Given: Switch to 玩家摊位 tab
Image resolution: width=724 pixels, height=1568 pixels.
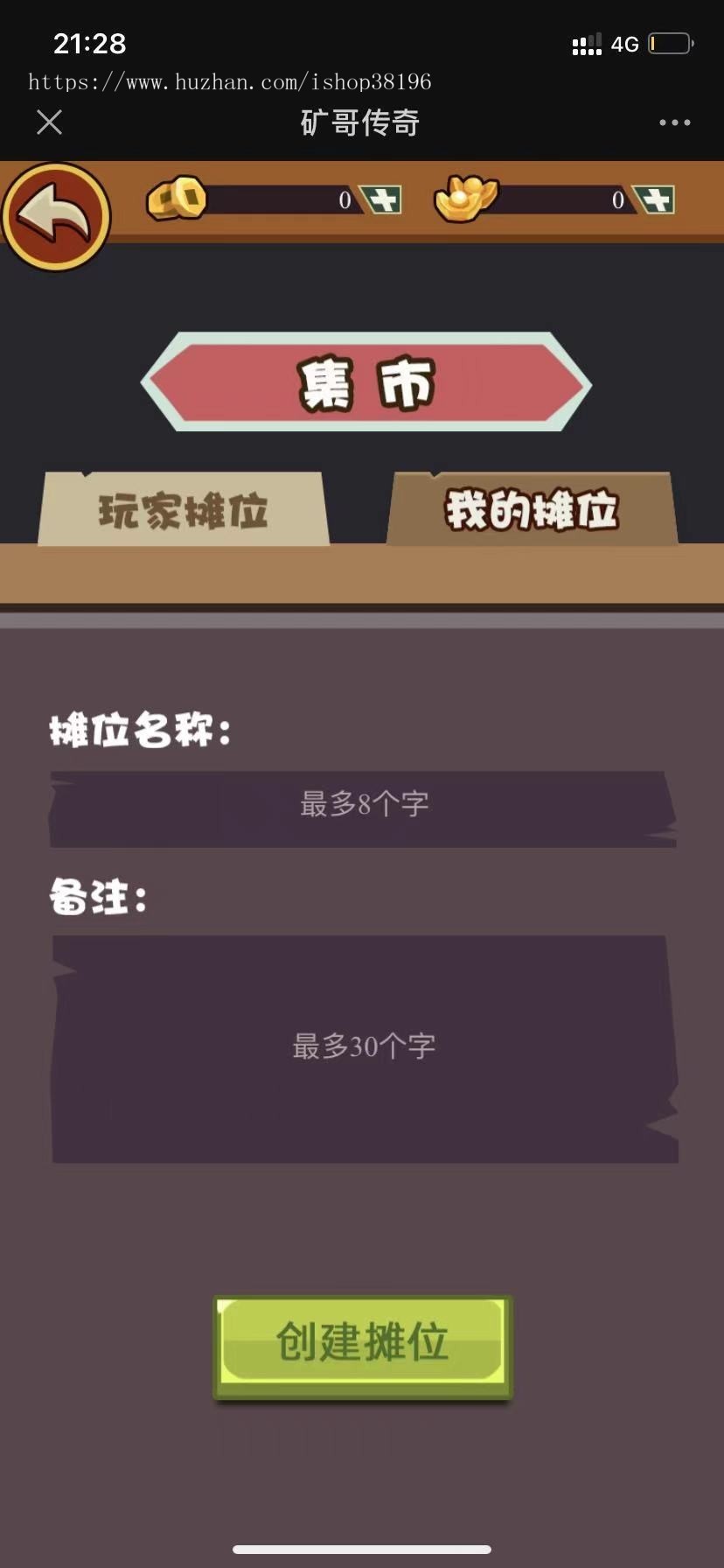Looking at the screenshot, I should (183, 511).
